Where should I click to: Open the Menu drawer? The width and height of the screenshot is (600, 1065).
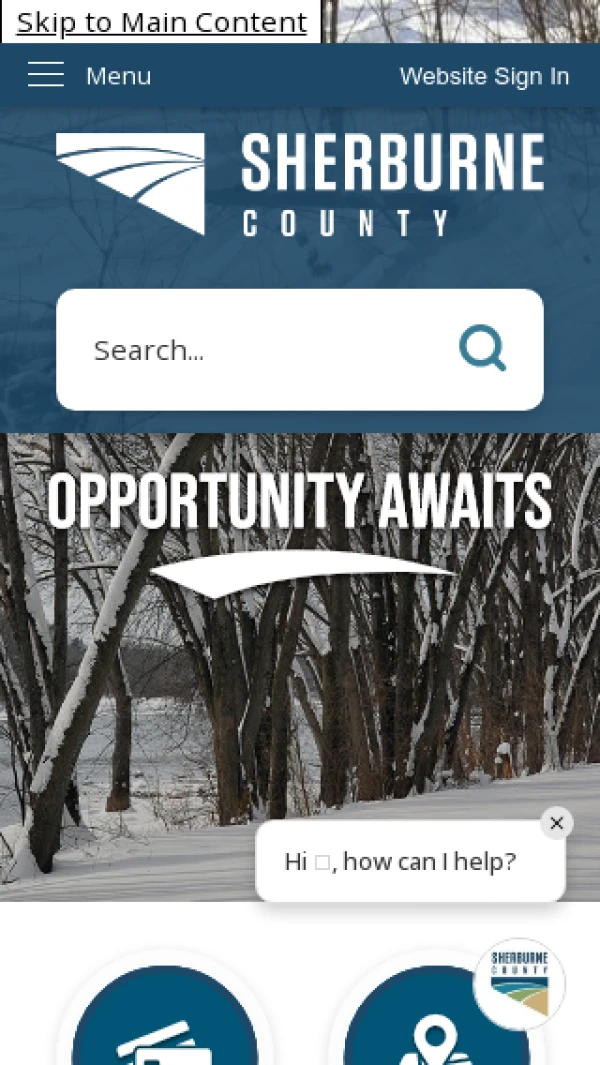(x=89, y=76)
